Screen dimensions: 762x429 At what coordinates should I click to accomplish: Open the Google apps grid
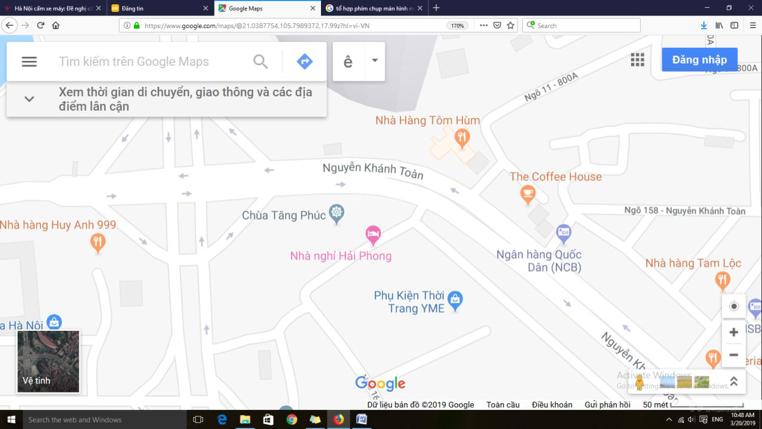tap(637, 60)
